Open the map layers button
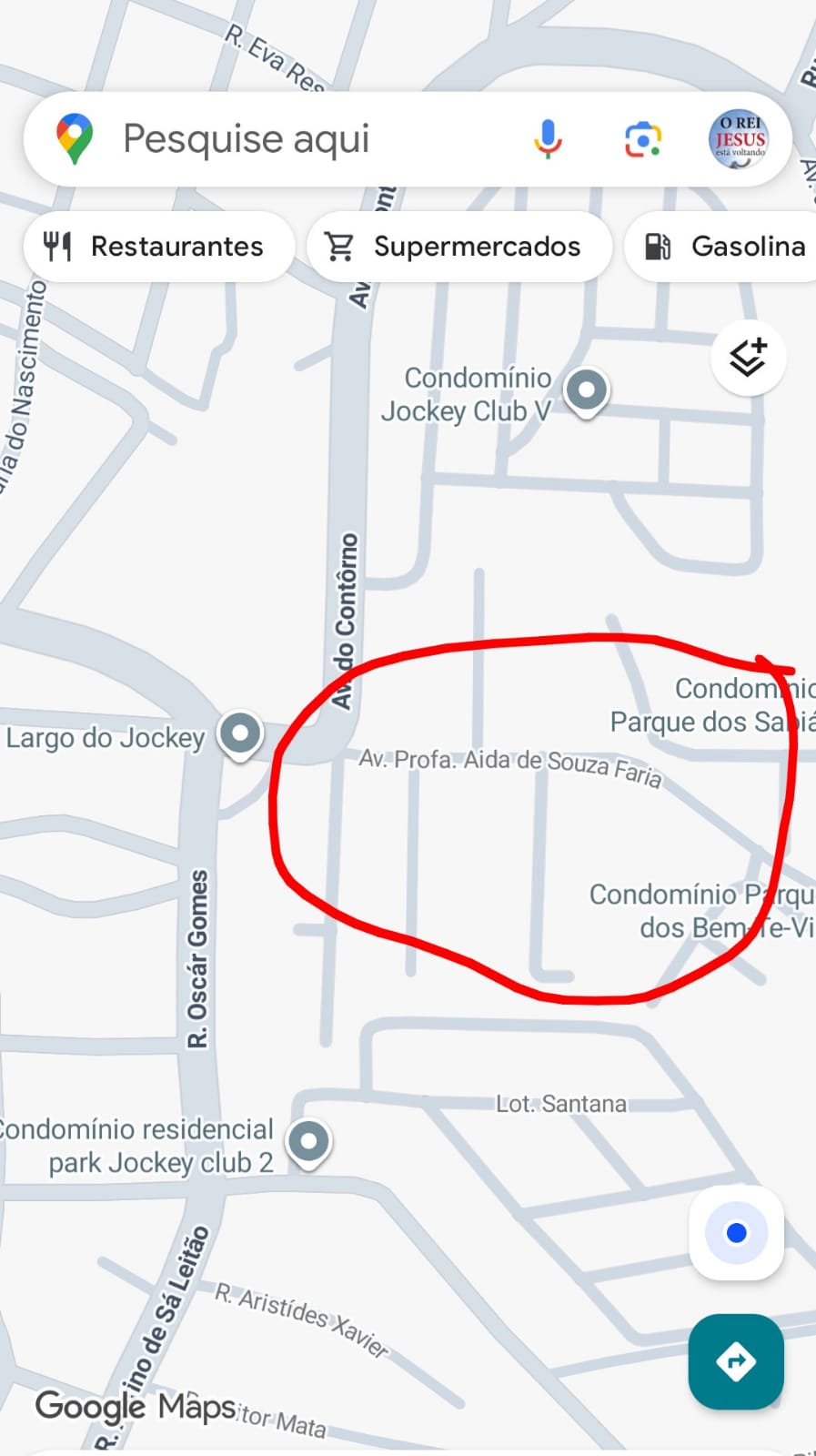The width and height of the screenshot is (816, 1456). pyautogui.click(x=748, y=358)
